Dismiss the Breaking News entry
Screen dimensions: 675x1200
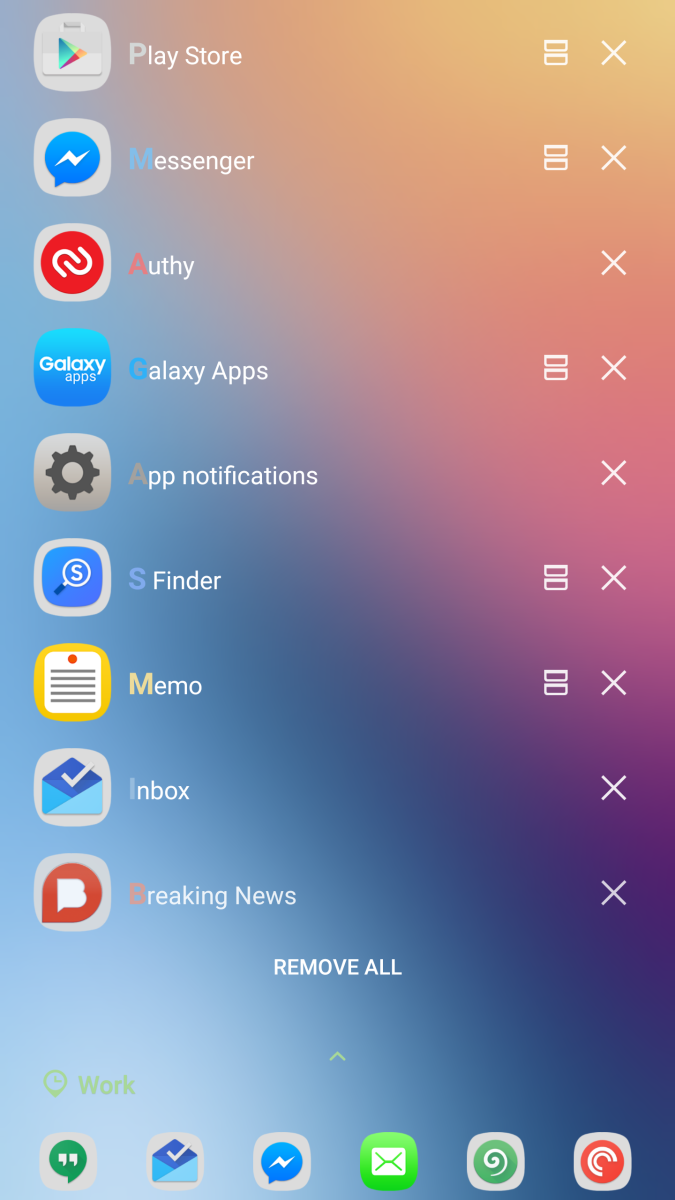[613, 893]
